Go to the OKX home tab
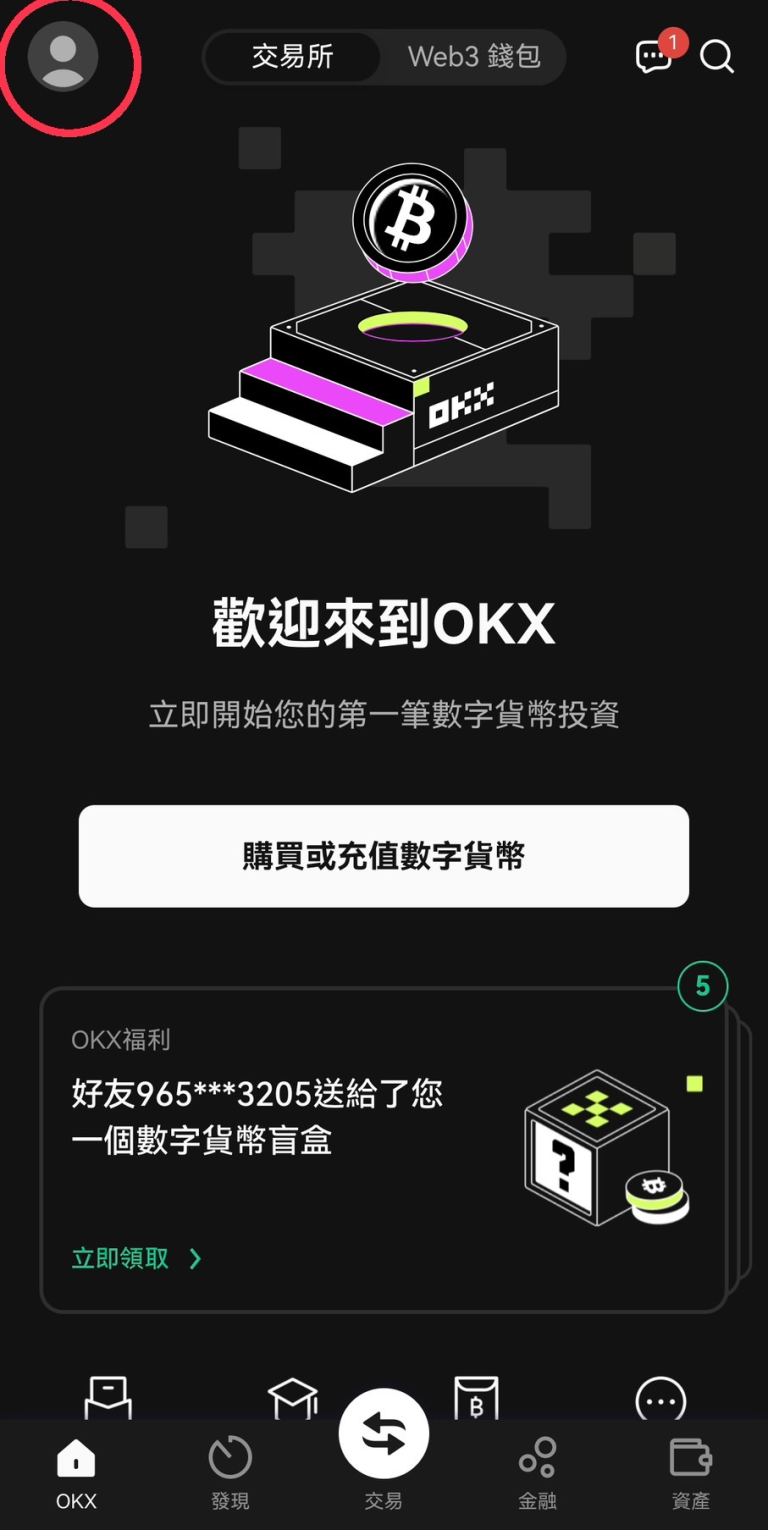Screen dimensions: 768x1530 76,1472
